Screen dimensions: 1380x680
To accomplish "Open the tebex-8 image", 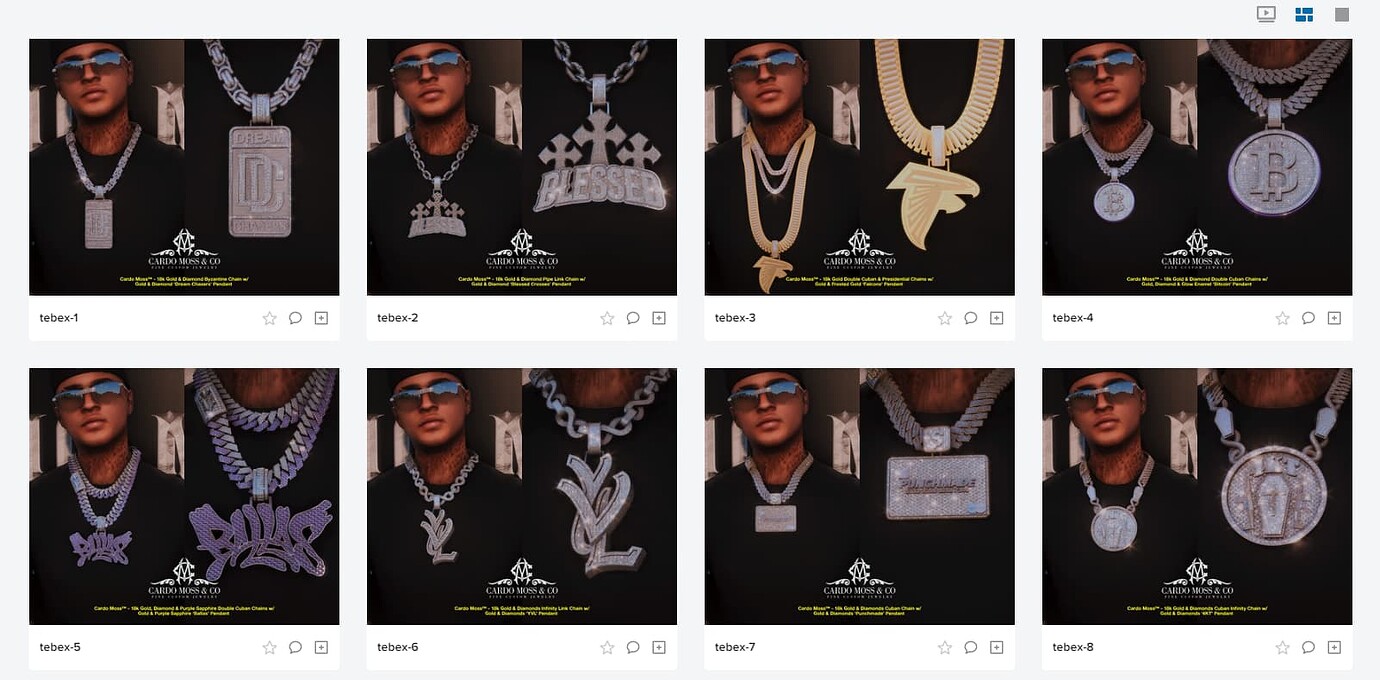I will tap(1197, 496).
